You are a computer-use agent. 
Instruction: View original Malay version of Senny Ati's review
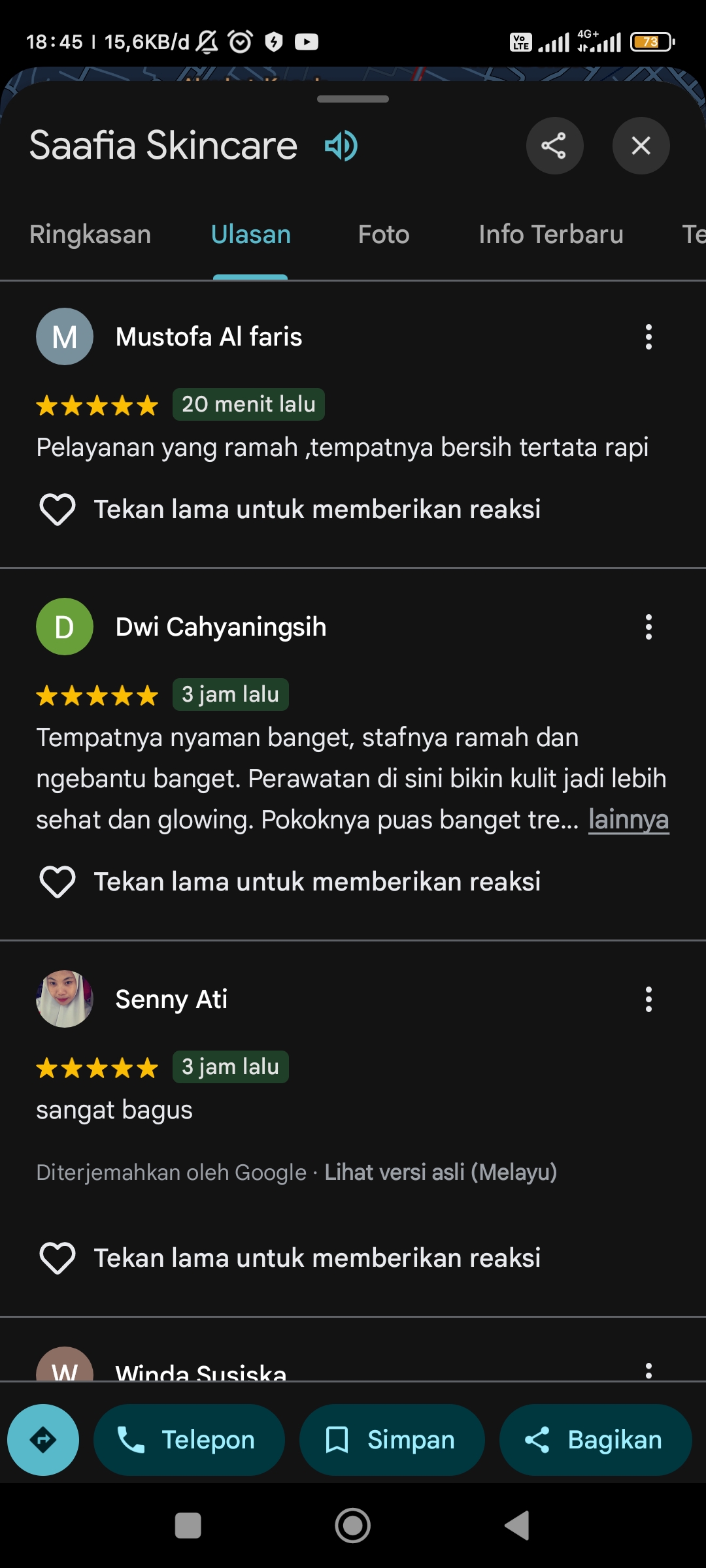(x=441, y=1172)
